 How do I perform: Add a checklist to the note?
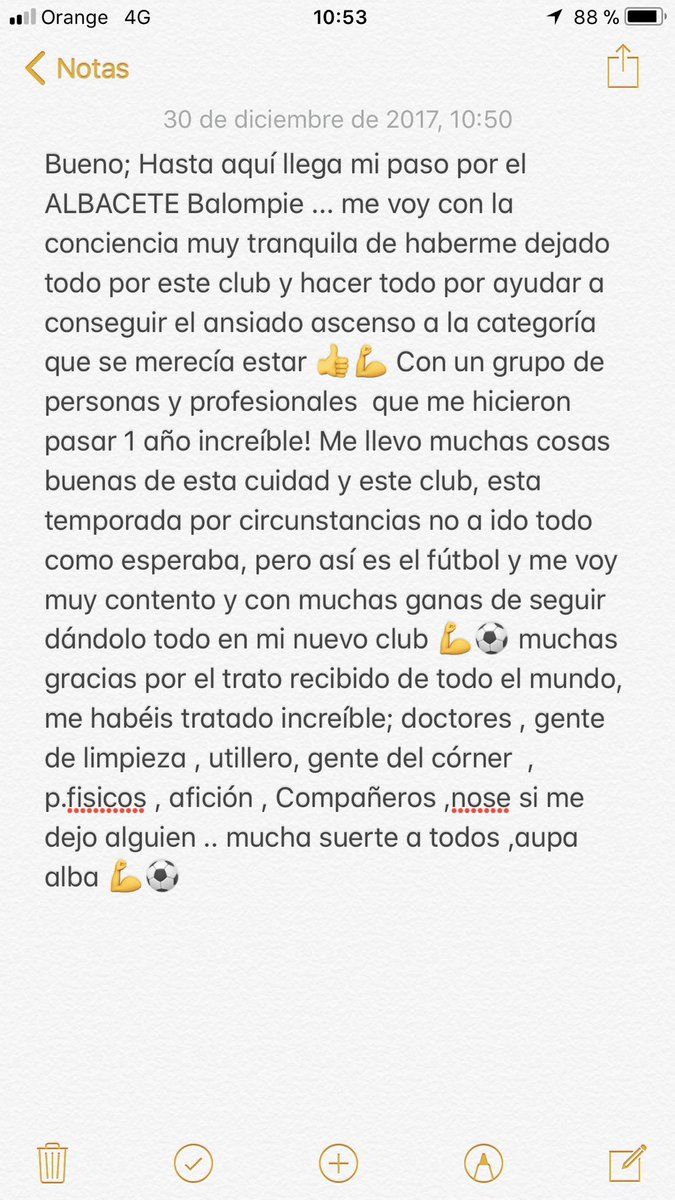point(194,1163)
